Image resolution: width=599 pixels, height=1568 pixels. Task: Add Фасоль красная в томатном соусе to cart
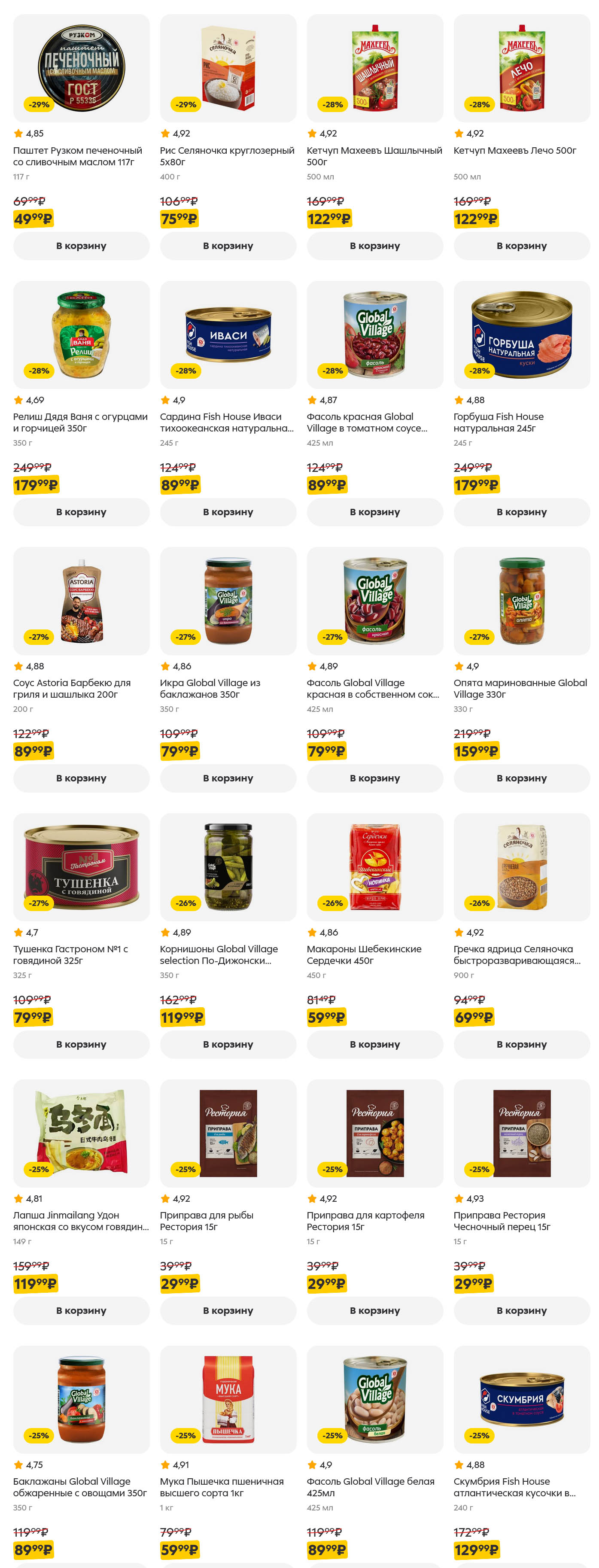(374, 512)
